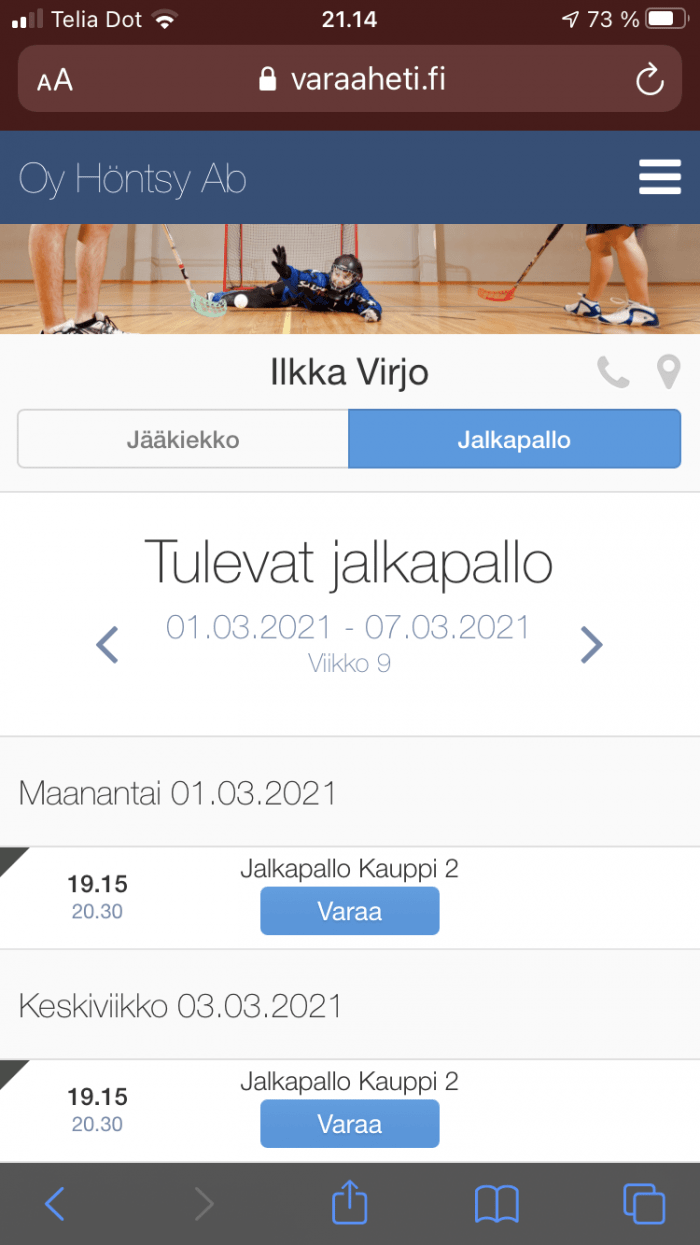Switch to the Jääkiekko tab
This screenshot has width=700, height=1245.
(x=183, y=439)
